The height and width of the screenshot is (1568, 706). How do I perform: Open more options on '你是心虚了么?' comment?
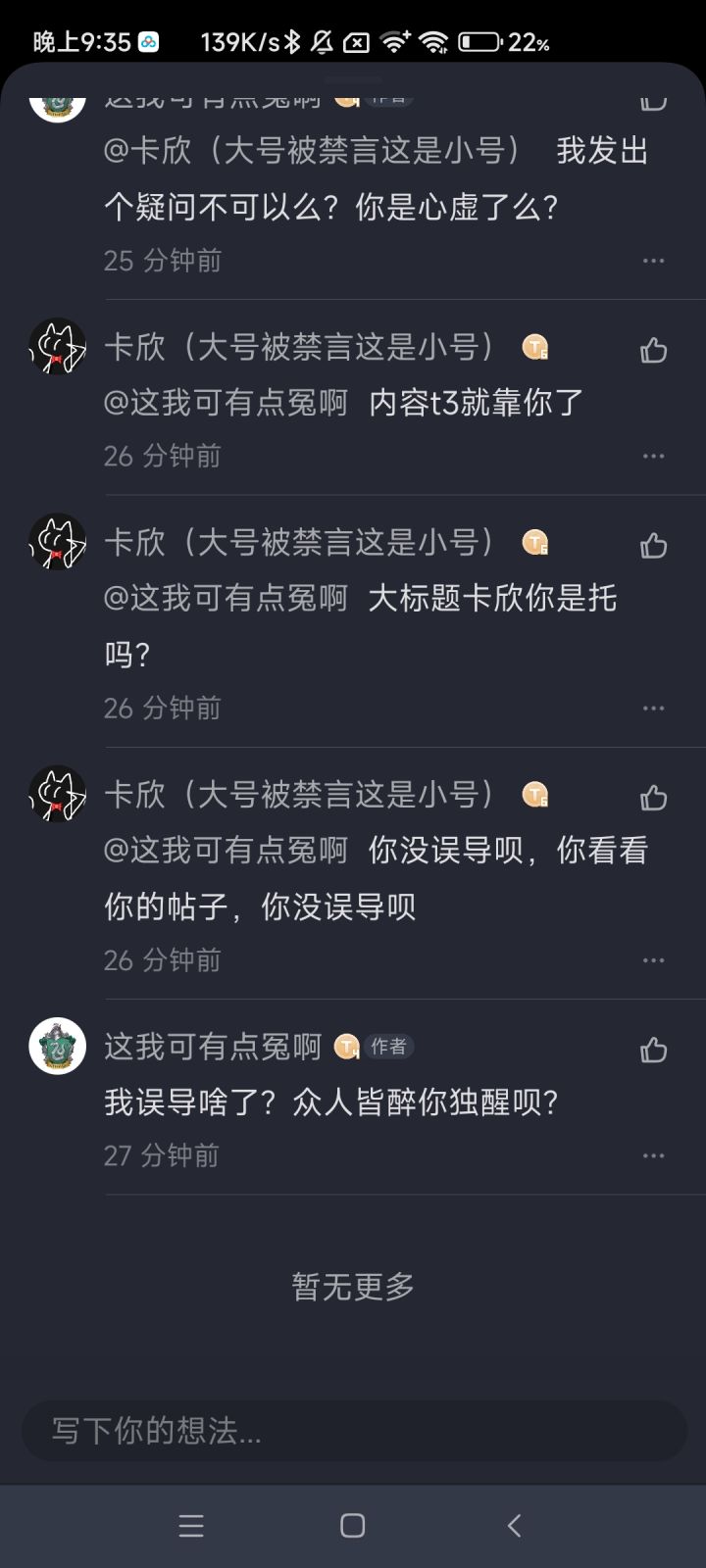click(653, 261)
